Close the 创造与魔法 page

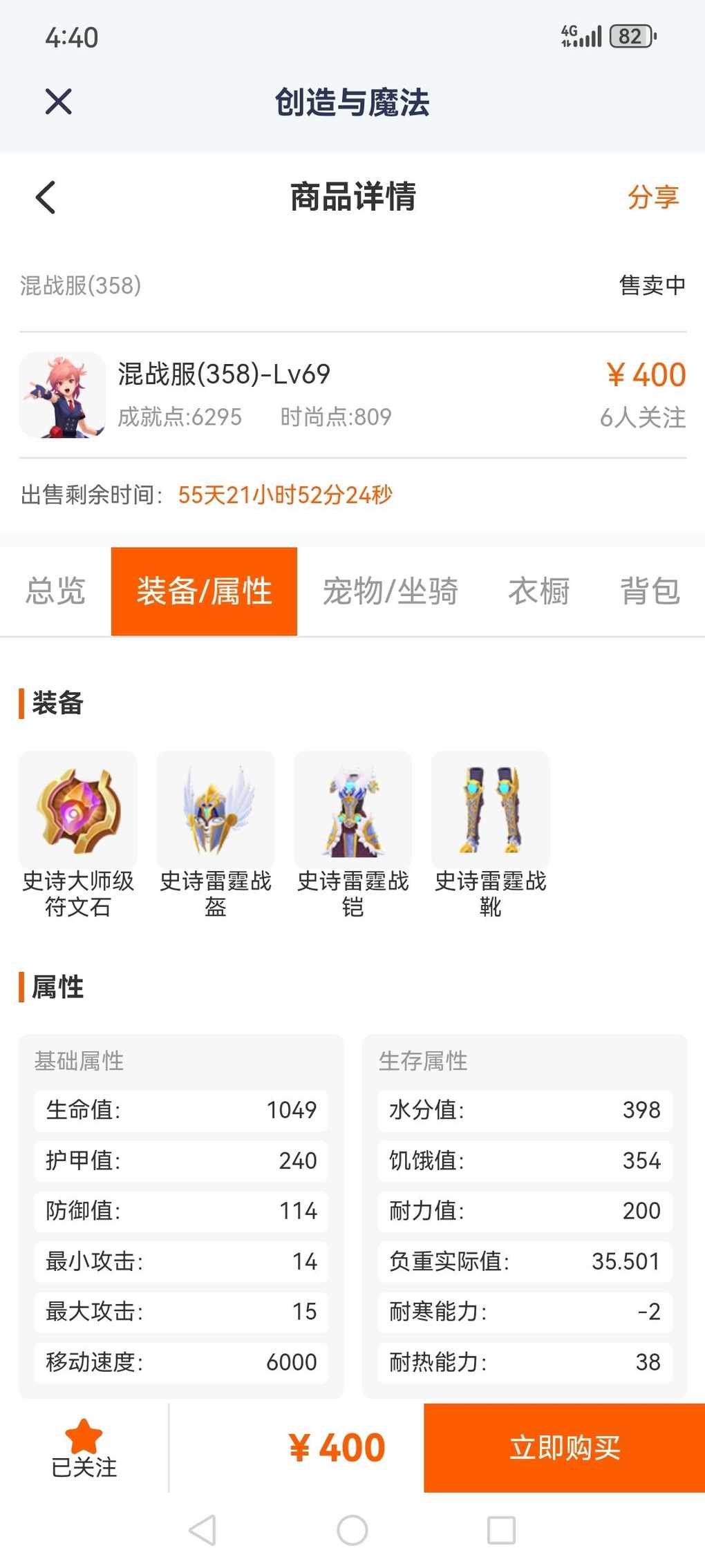(58, 102)
